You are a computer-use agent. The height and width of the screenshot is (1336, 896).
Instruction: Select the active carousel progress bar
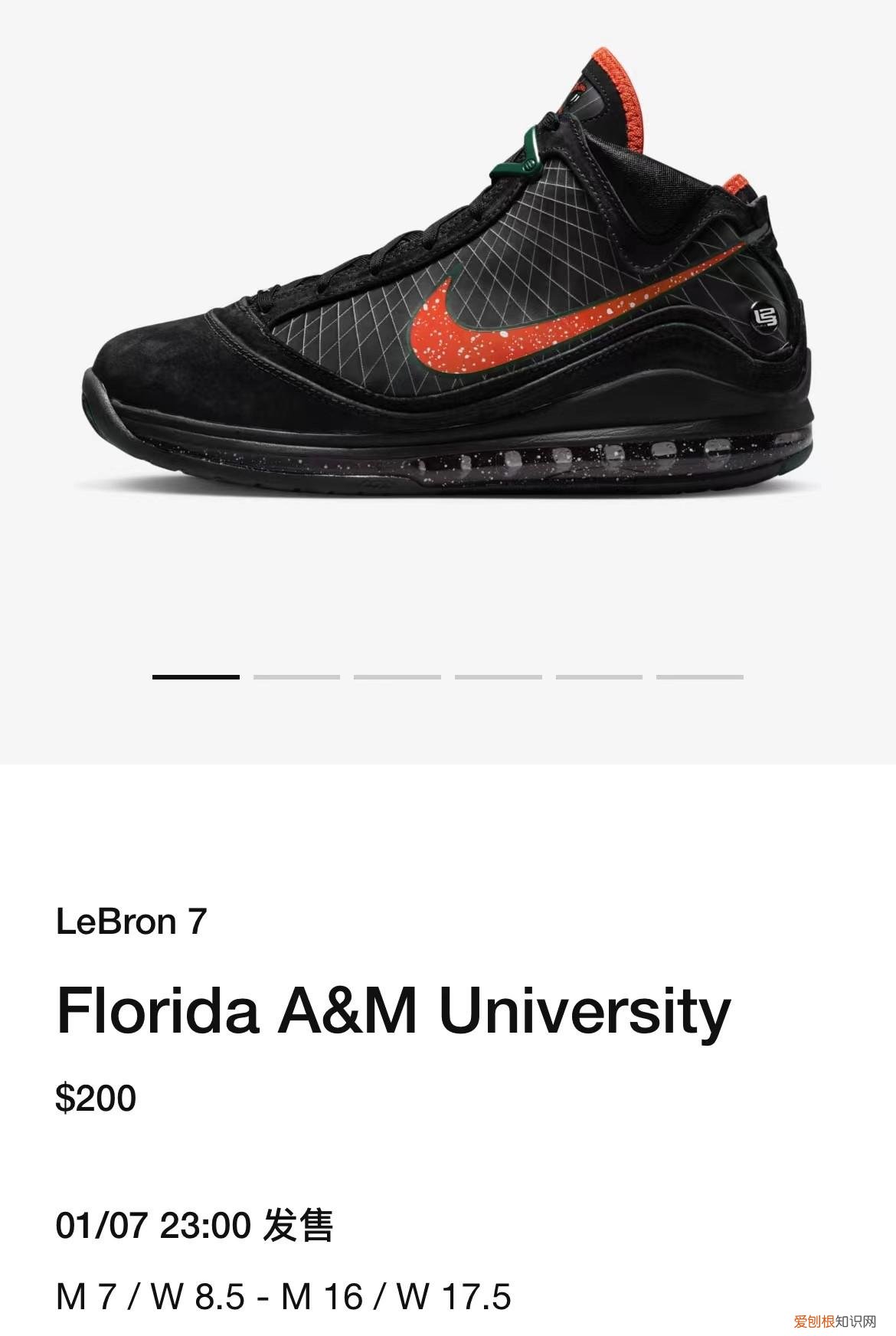coord(195,678)
